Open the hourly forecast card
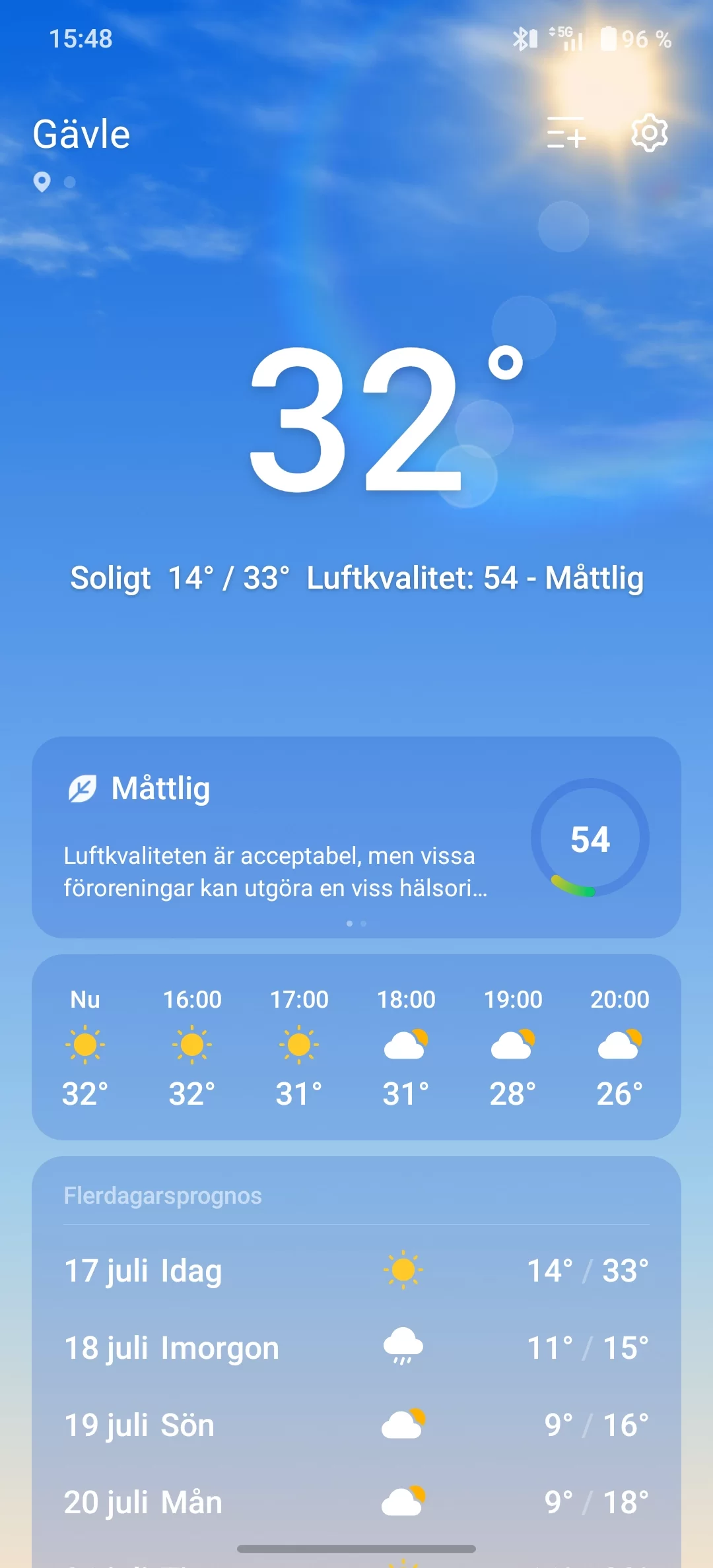Screen dimensions: 713x1568 click(356, 1047)
